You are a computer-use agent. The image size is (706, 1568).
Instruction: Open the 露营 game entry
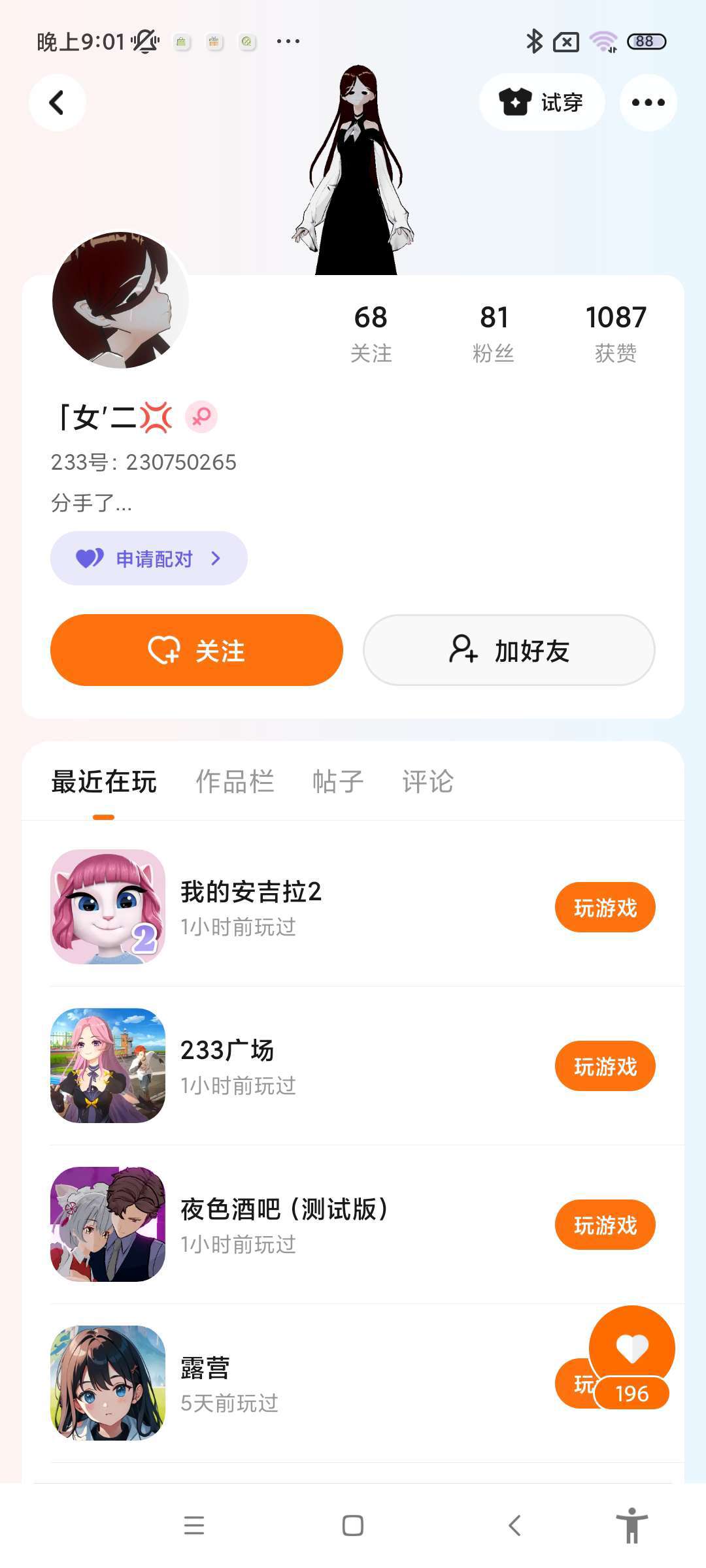[205, 1369]
